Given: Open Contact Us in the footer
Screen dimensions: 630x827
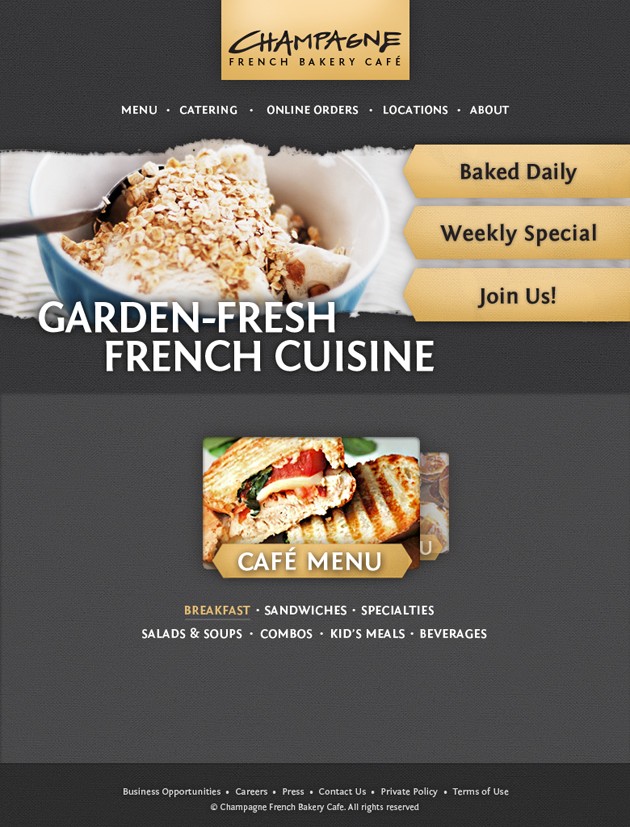Looking at the screenshot, I should point(342,791).
